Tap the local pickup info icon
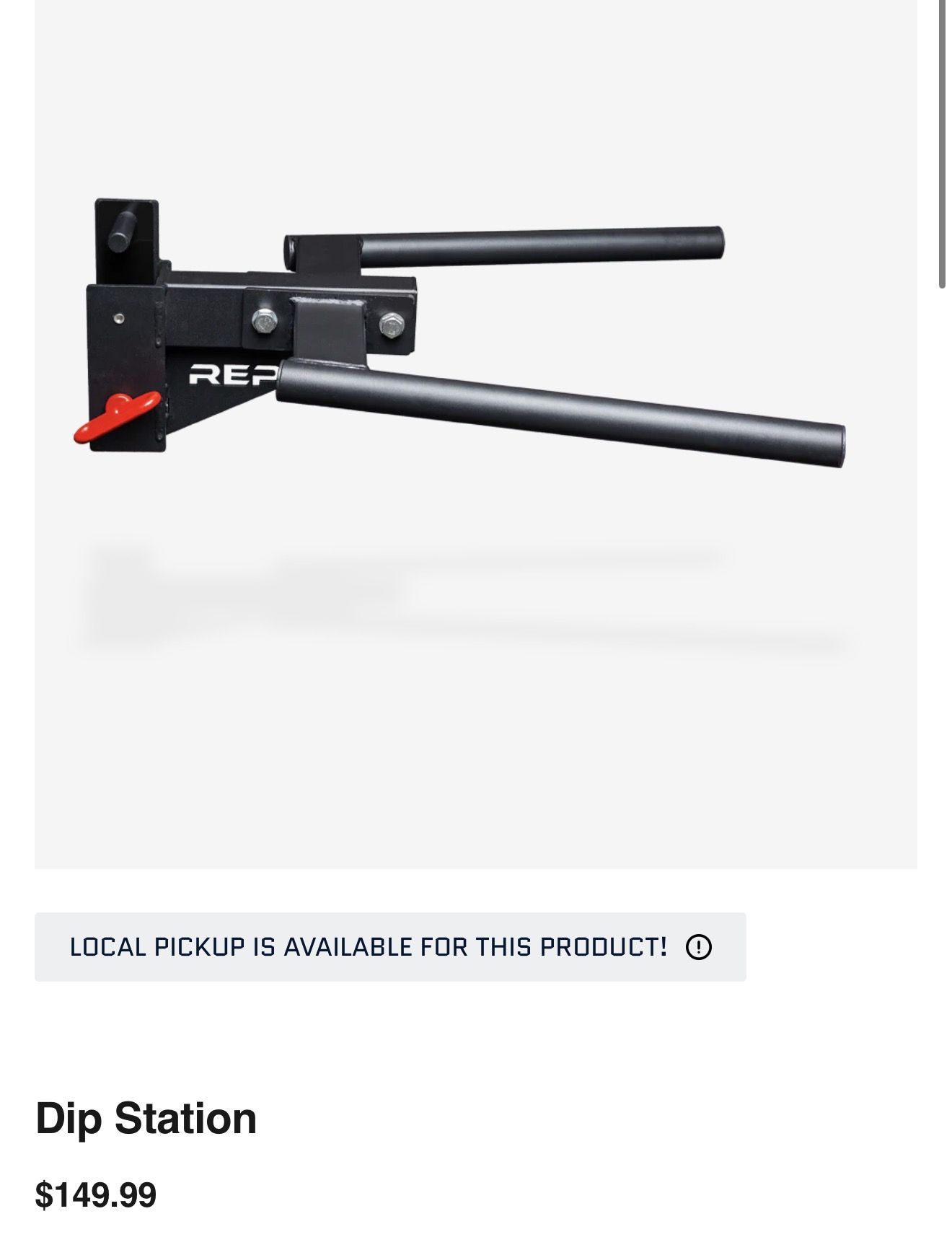 698,947
